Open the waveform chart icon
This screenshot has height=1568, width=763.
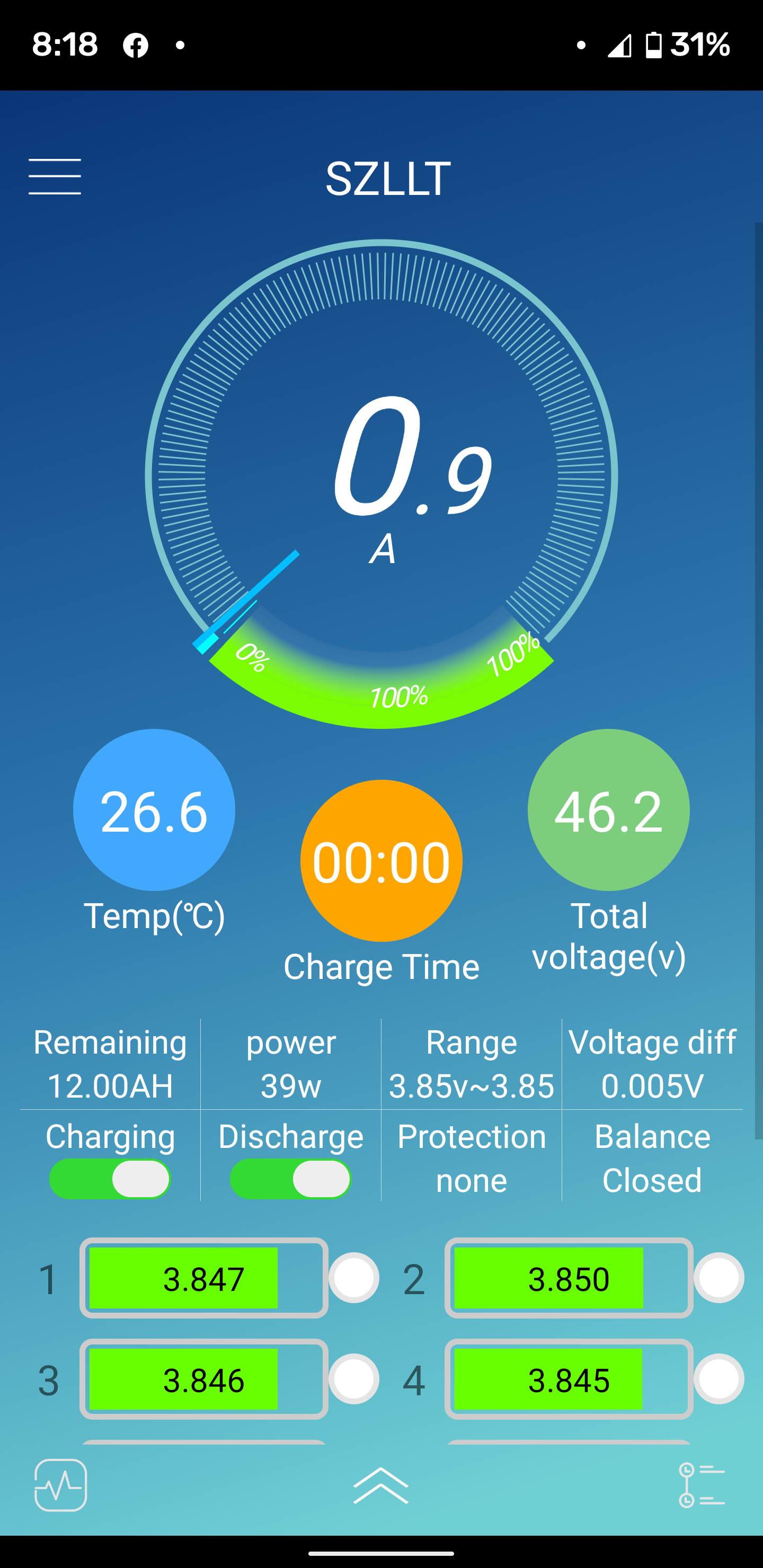pyautogui.click(x=61, y=1485)
